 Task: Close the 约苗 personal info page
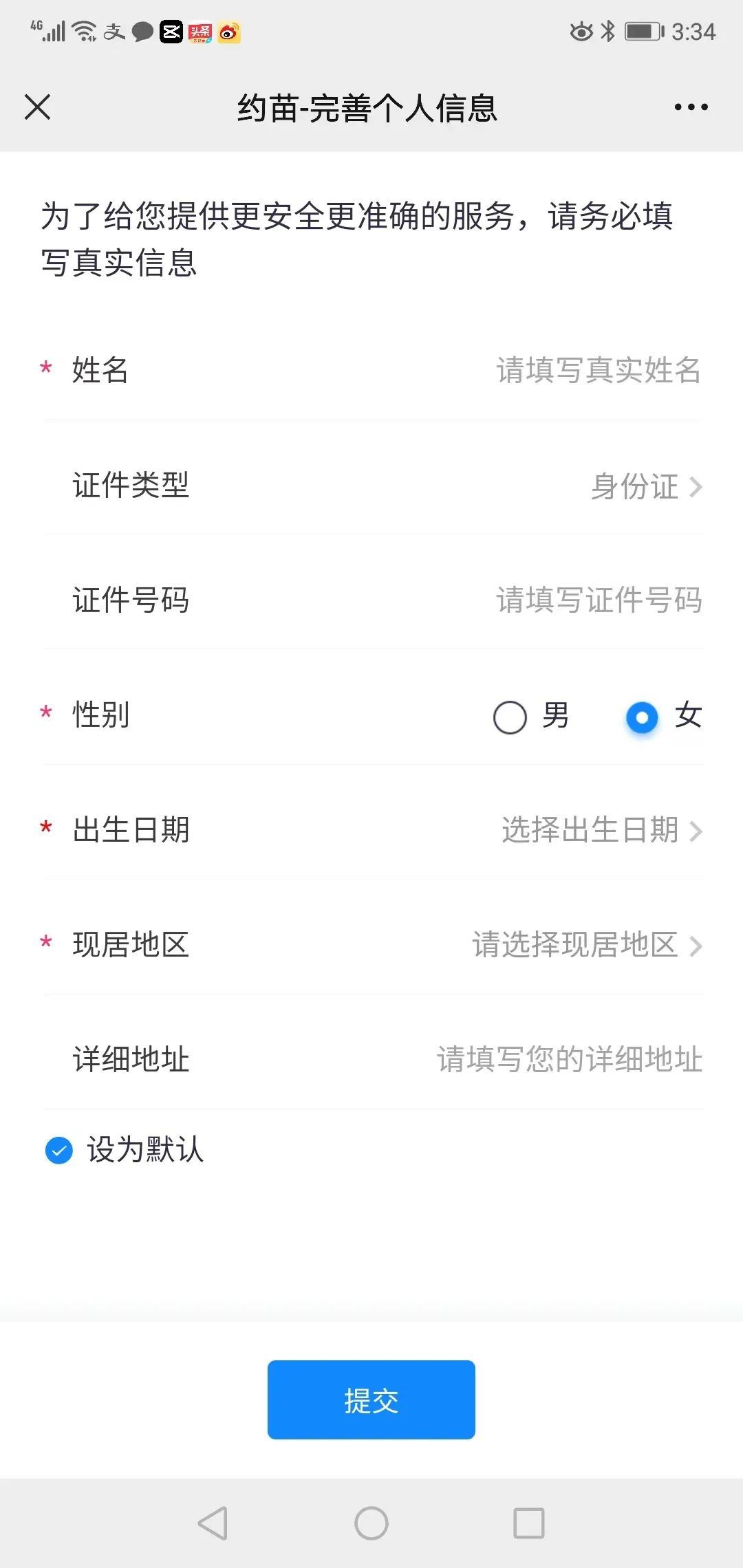click(38, 107)
